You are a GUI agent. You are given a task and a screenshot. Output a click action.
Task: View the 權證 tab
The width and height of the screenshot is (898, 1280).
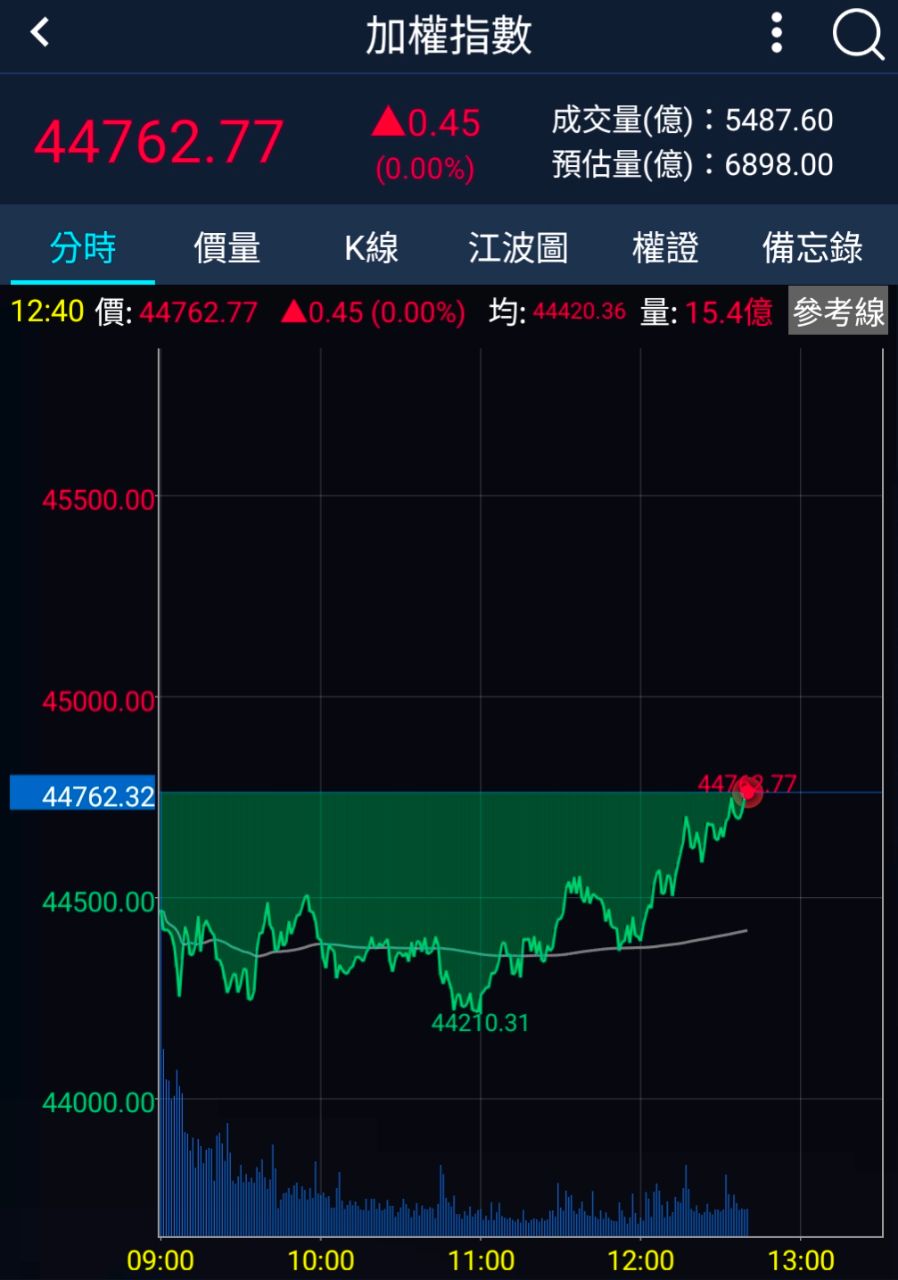[x=665, y=247]
